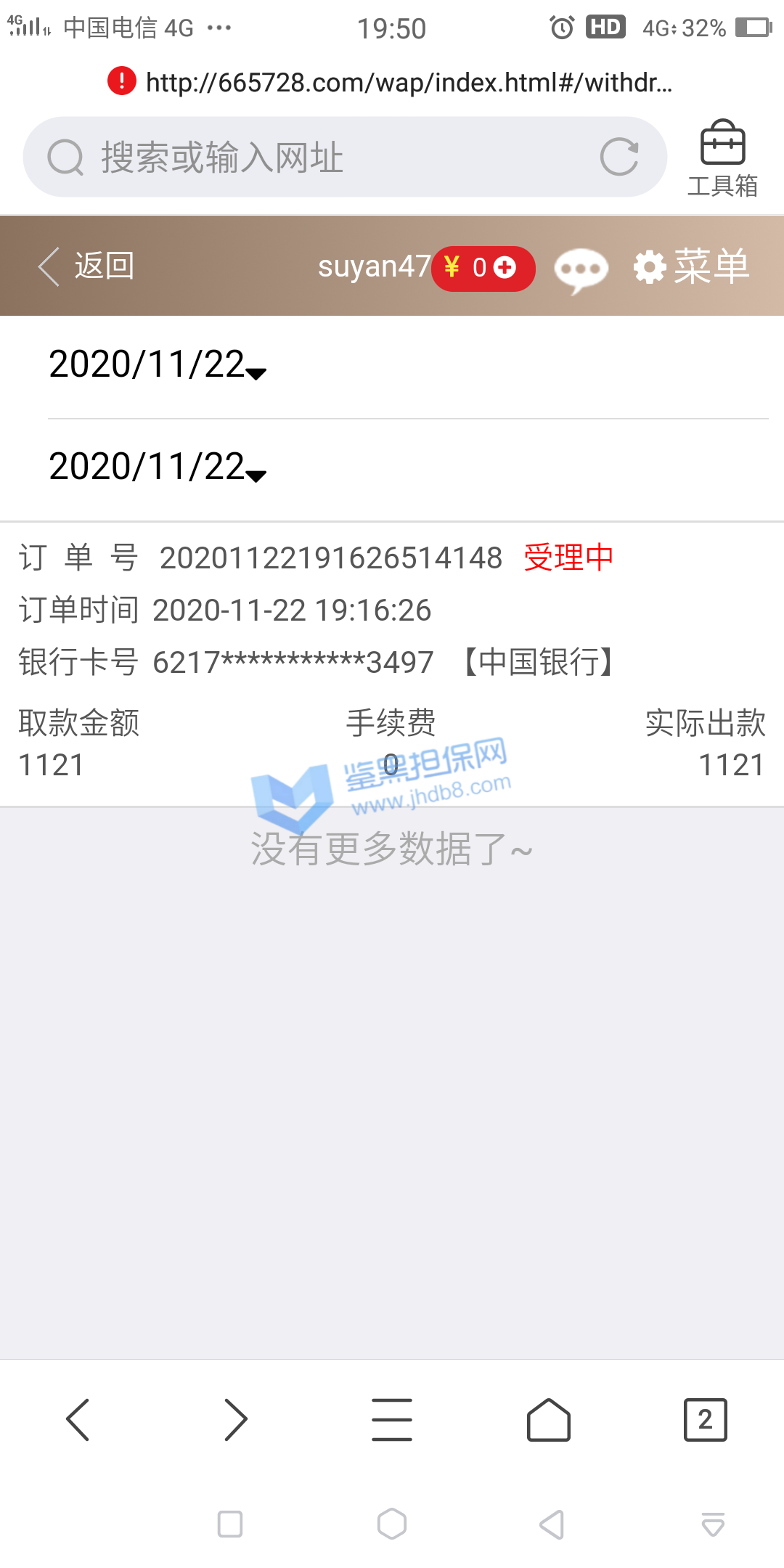Screen dimensions: 784x1568
Task: Expand the end date dropdown below the divider
Action: (x=158, y=467)
